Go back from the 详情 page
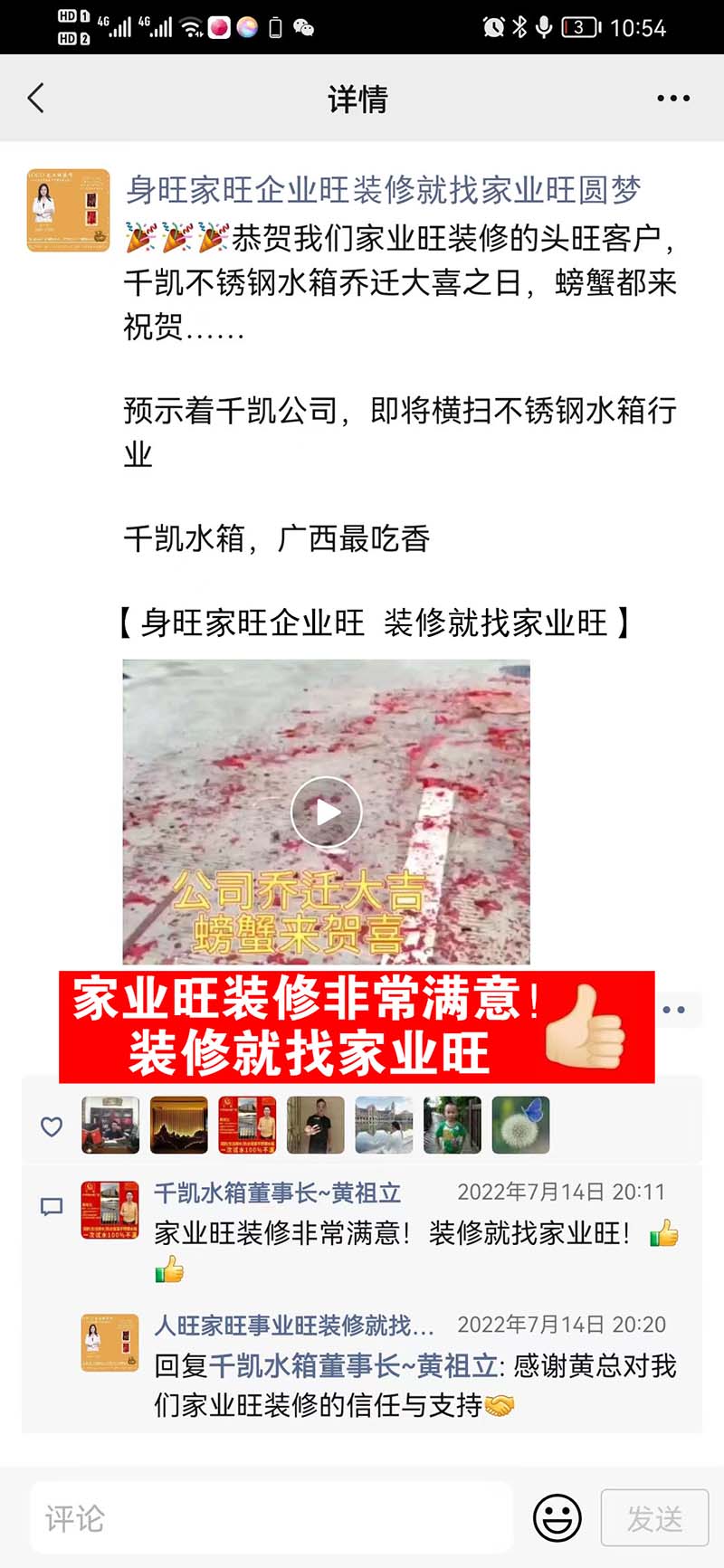The image size is (724, 1568). (36, 98)
